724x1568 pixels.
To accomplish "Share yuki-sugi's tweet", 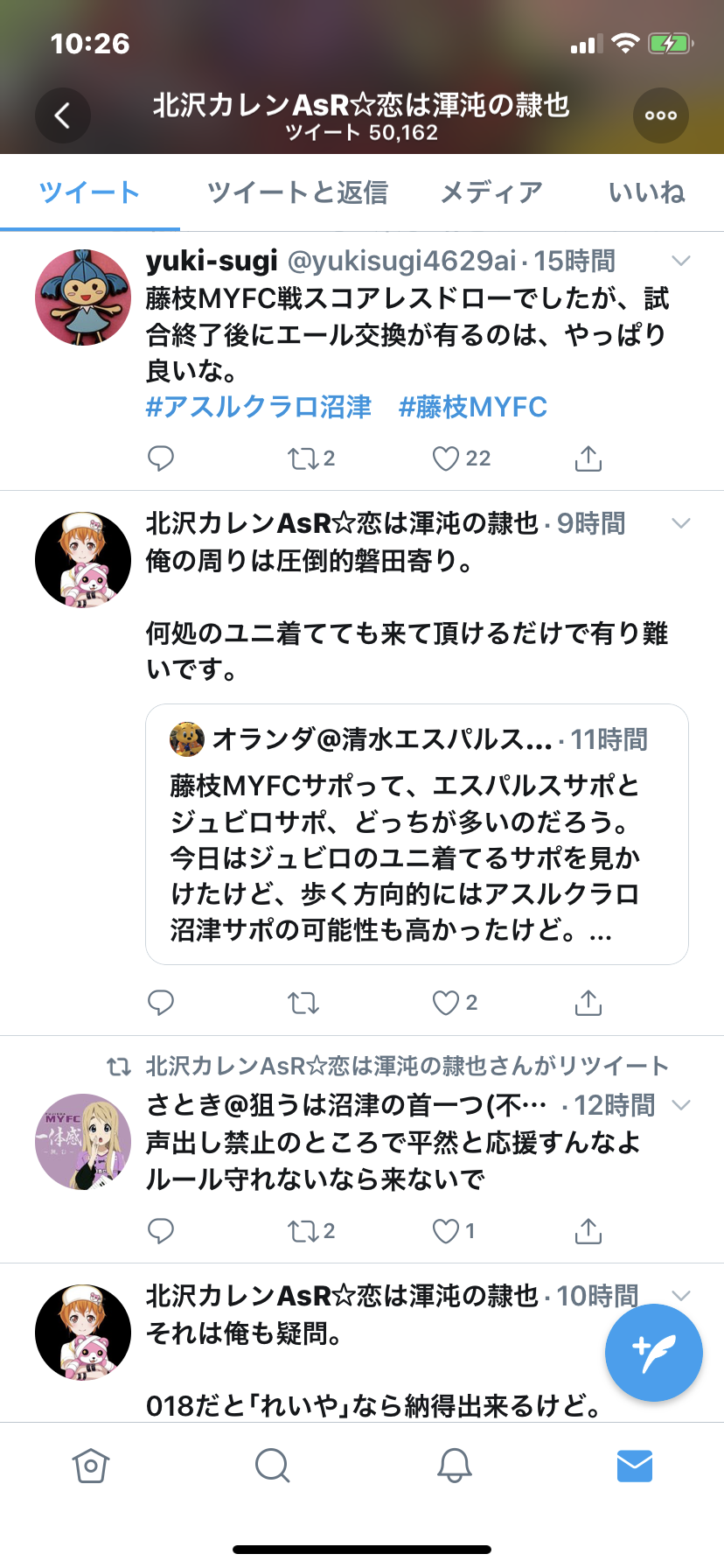I will 588,458.
